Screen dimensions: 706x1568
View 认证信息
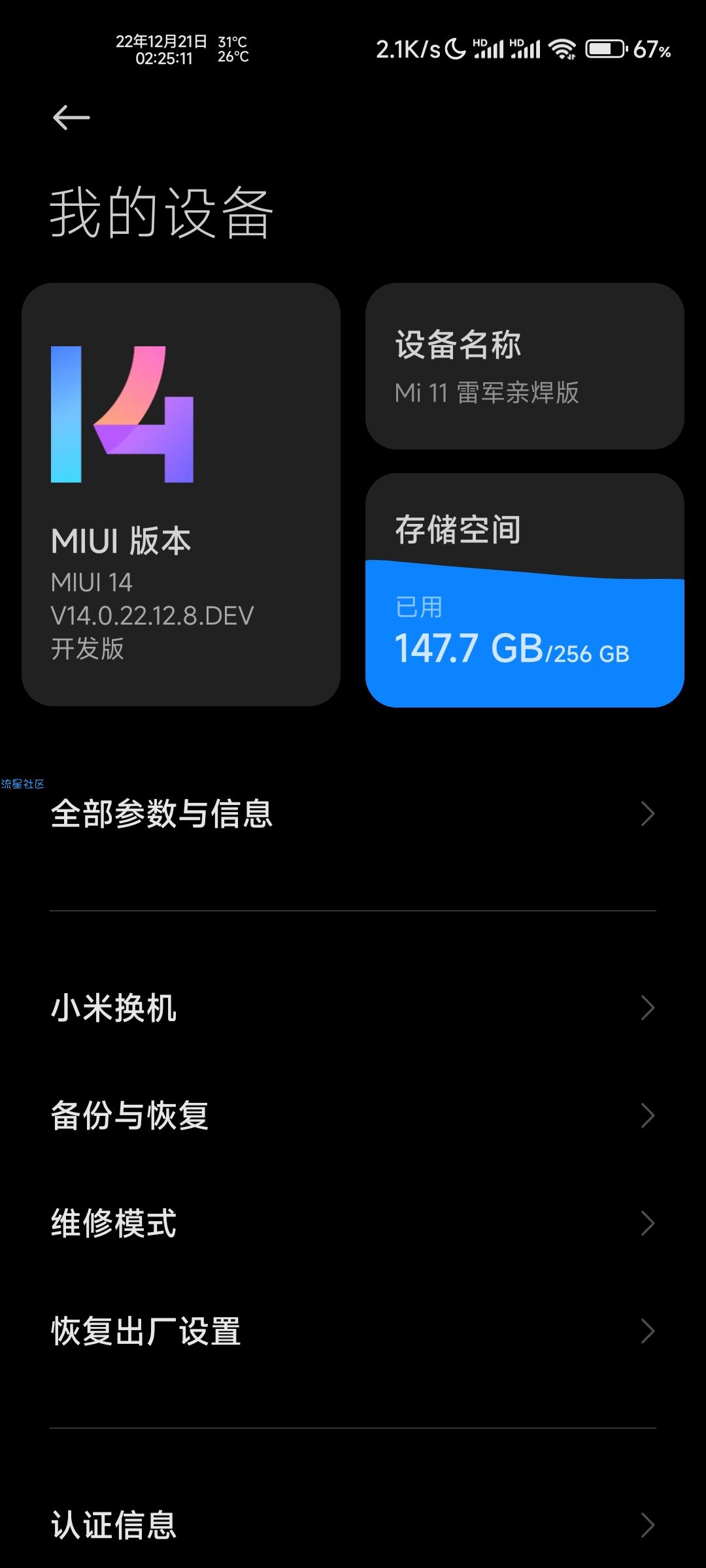coord(353,1525)
